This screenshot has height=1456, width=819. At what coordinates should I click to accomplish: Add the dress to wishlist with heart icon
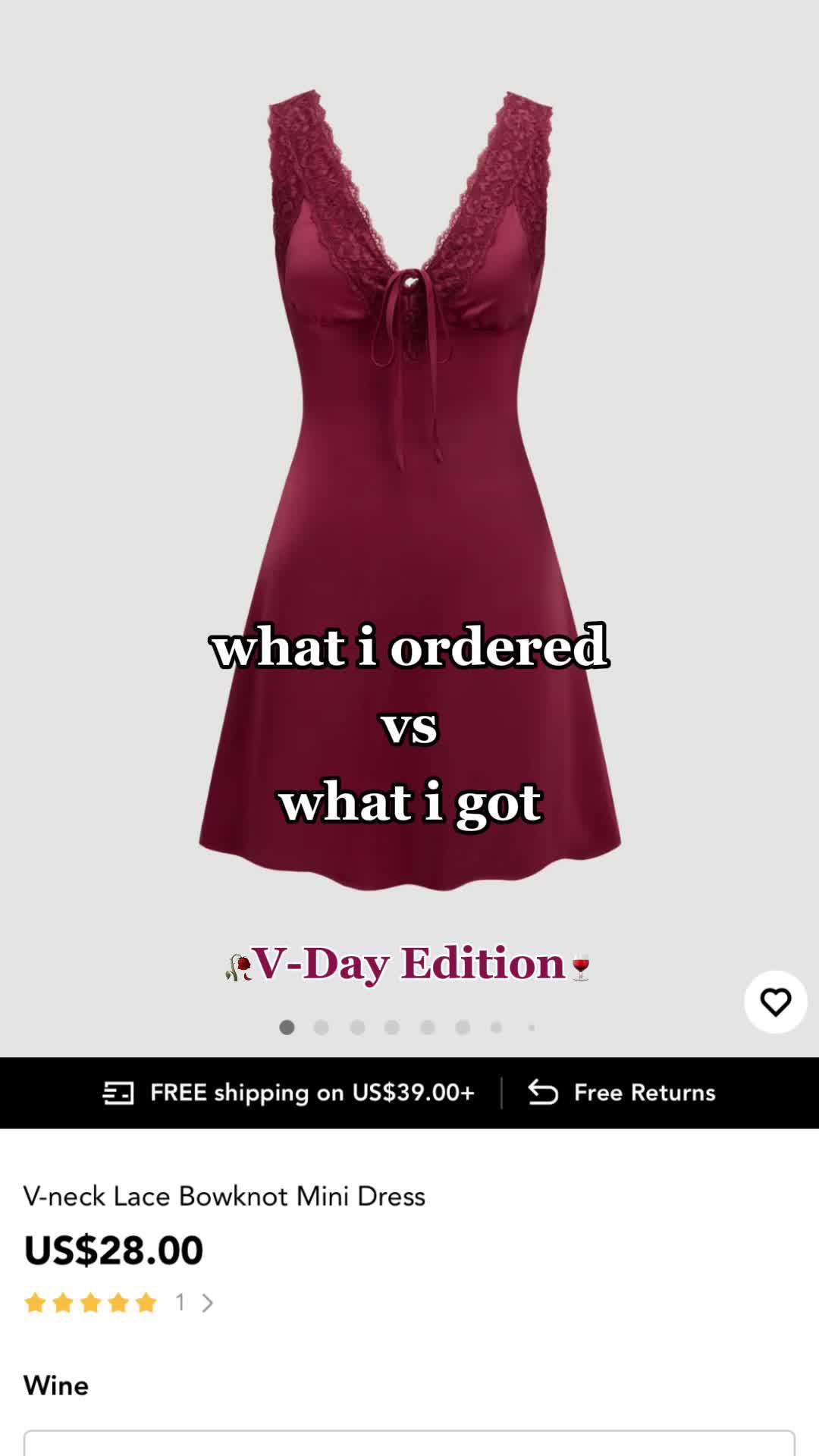(x=775, y=1003)
